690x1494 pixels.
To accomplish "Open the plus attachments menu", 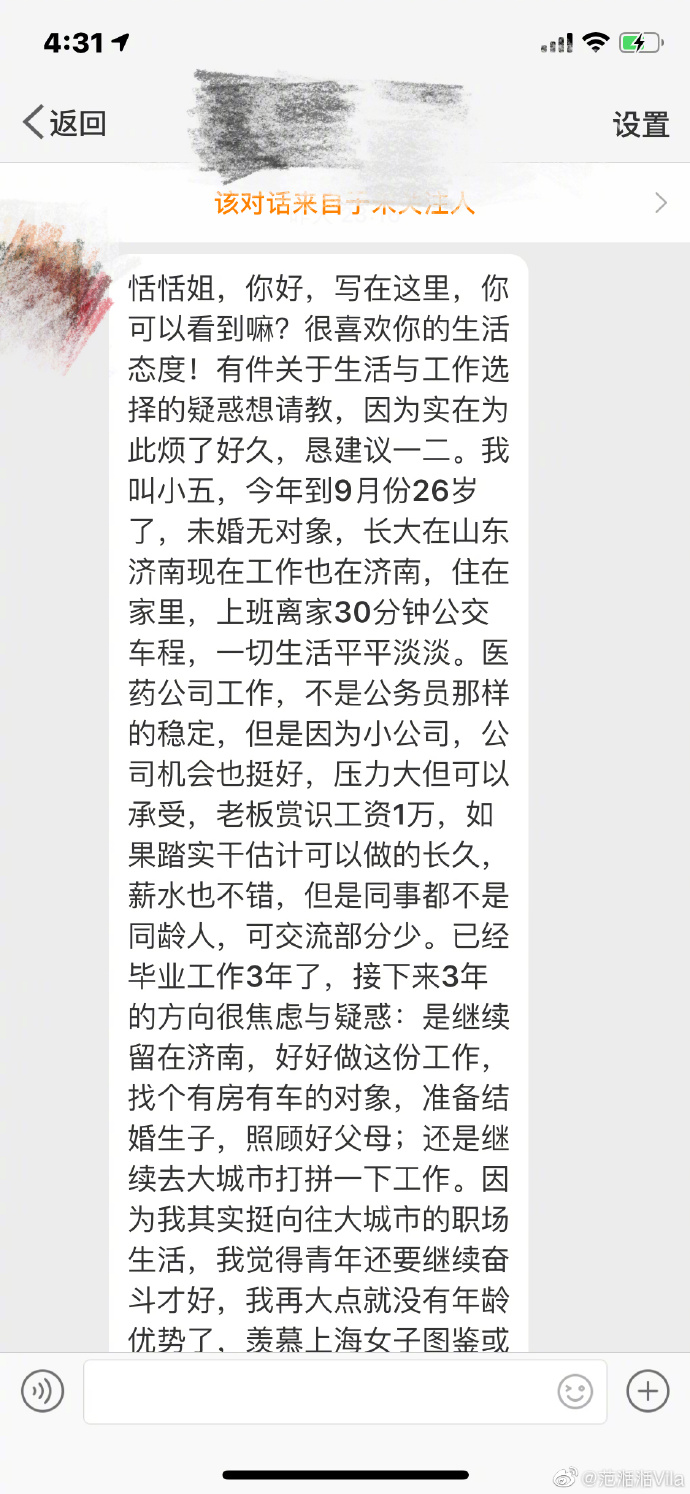I will [647, 1391].
